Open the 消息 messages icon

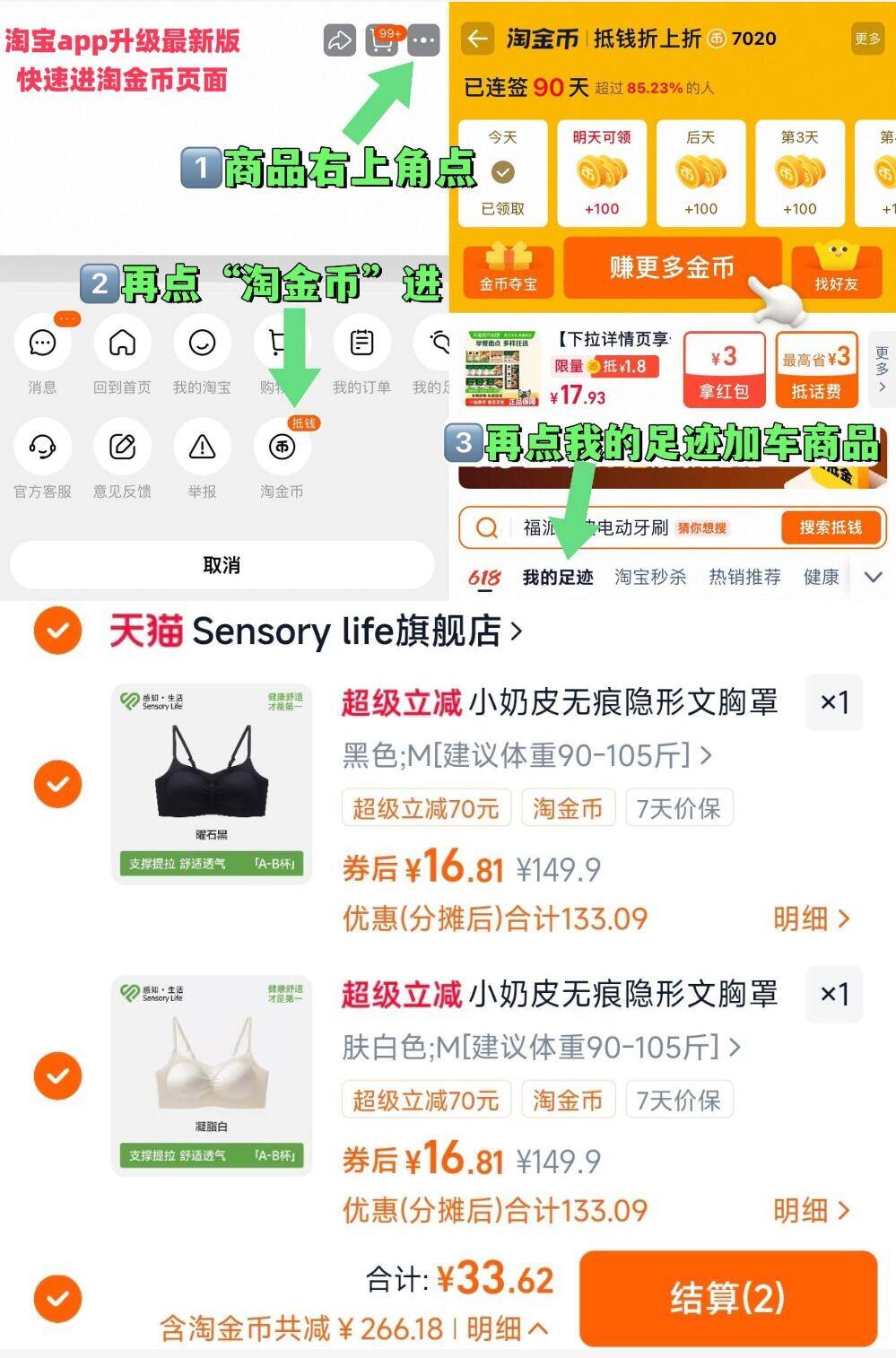[x=41, y=344]
